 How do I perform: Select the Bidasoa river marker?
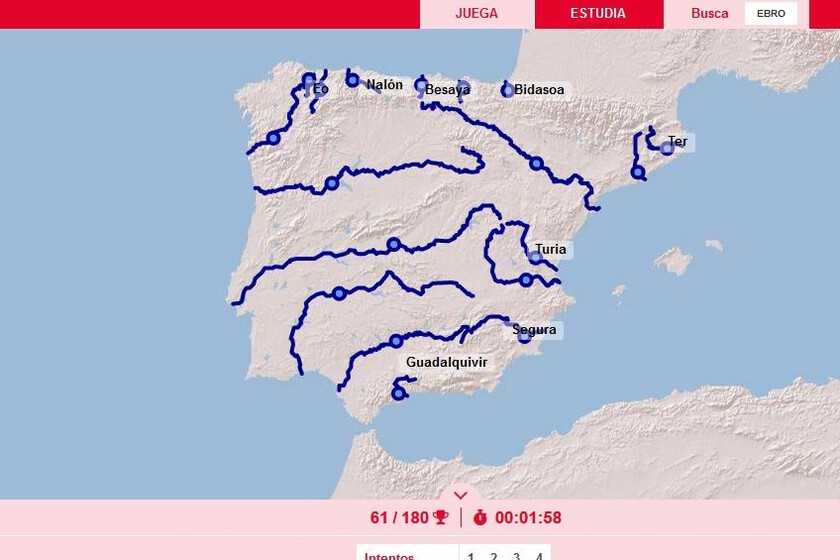pyautogui.click(x=507, y=91)
